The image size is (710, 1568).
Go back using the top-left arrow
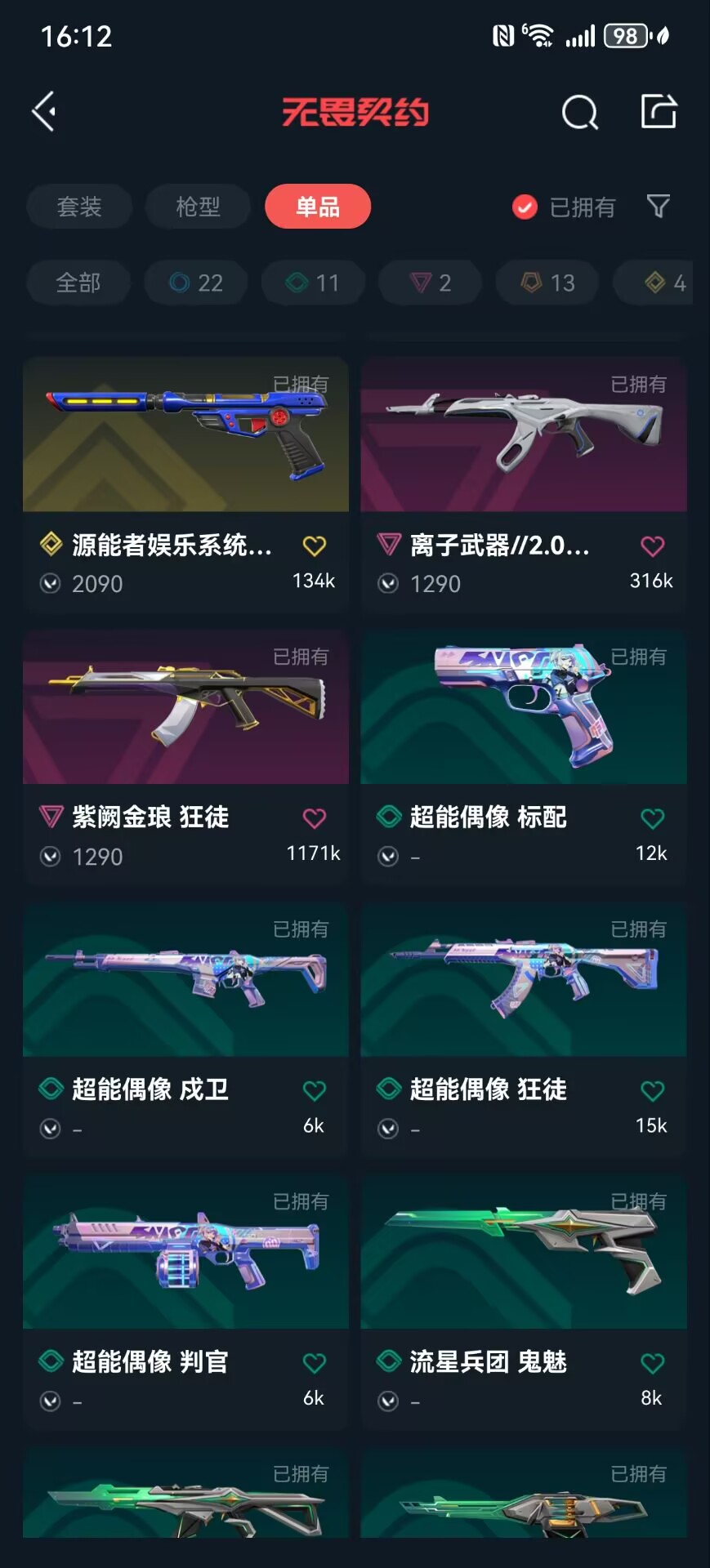point(44,111)
